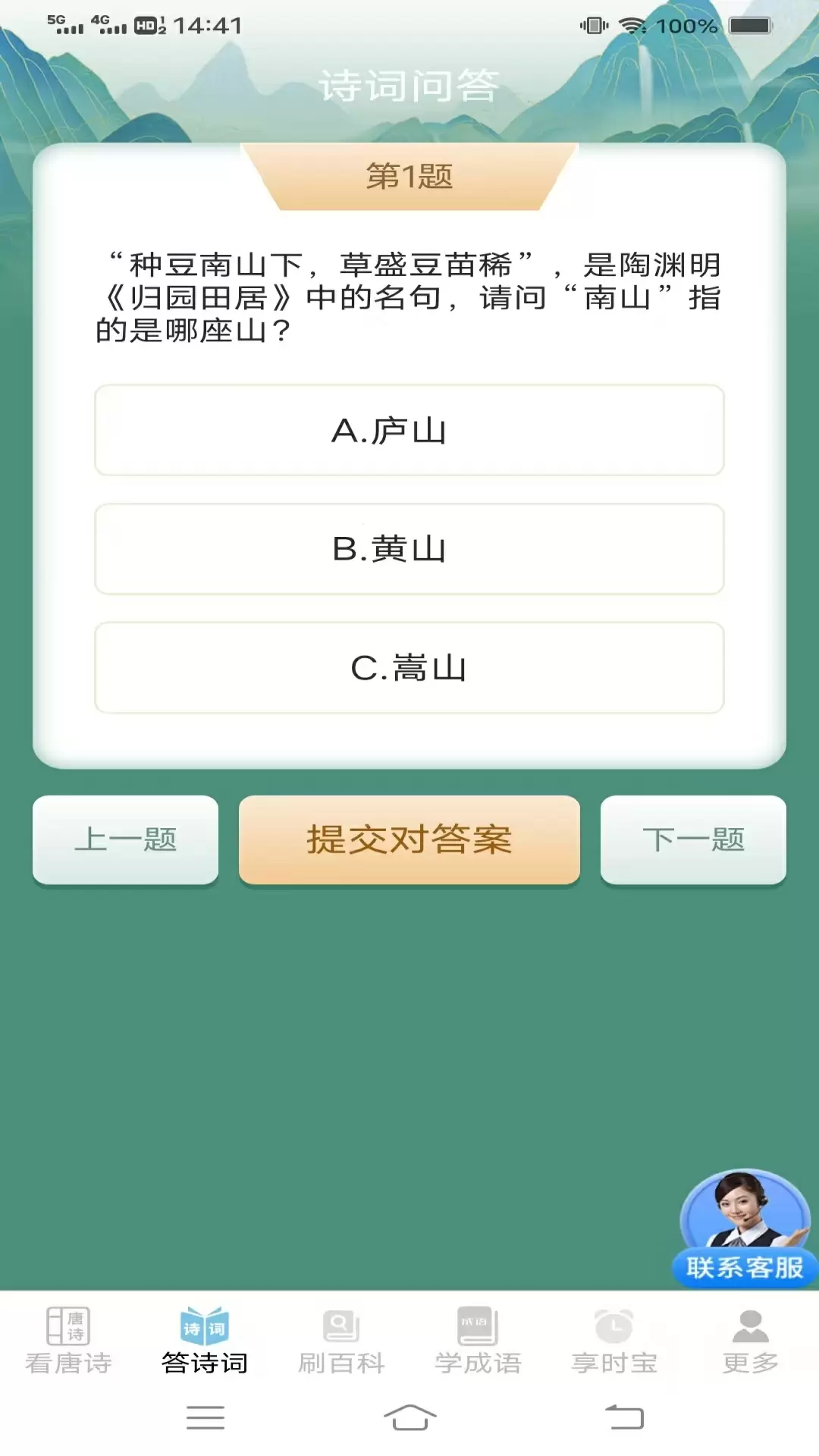Screen dimensions: 819x1456
Task: Go to the 学成语 tab
Action: pos(478,1341)
